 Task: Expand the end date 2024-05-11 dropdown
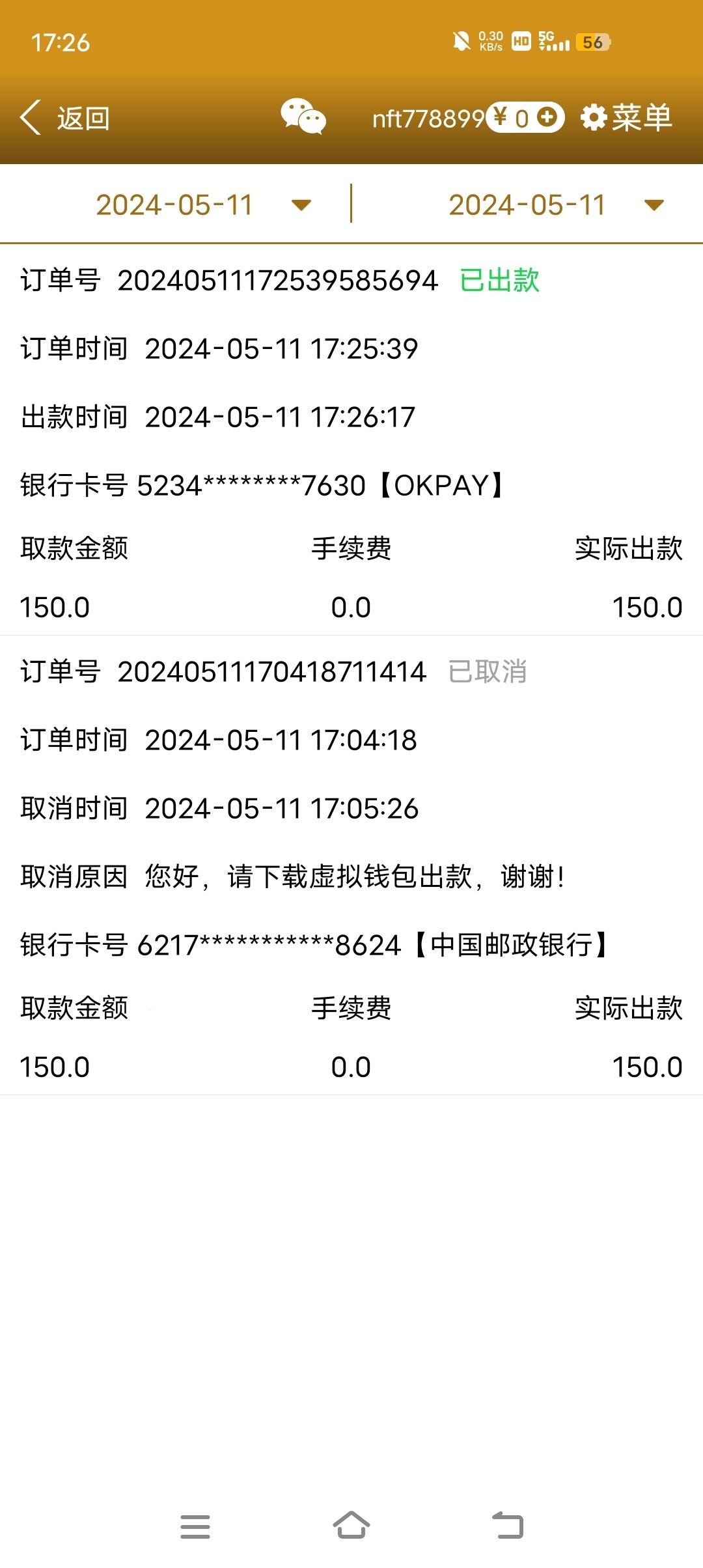tap(556, 205)
